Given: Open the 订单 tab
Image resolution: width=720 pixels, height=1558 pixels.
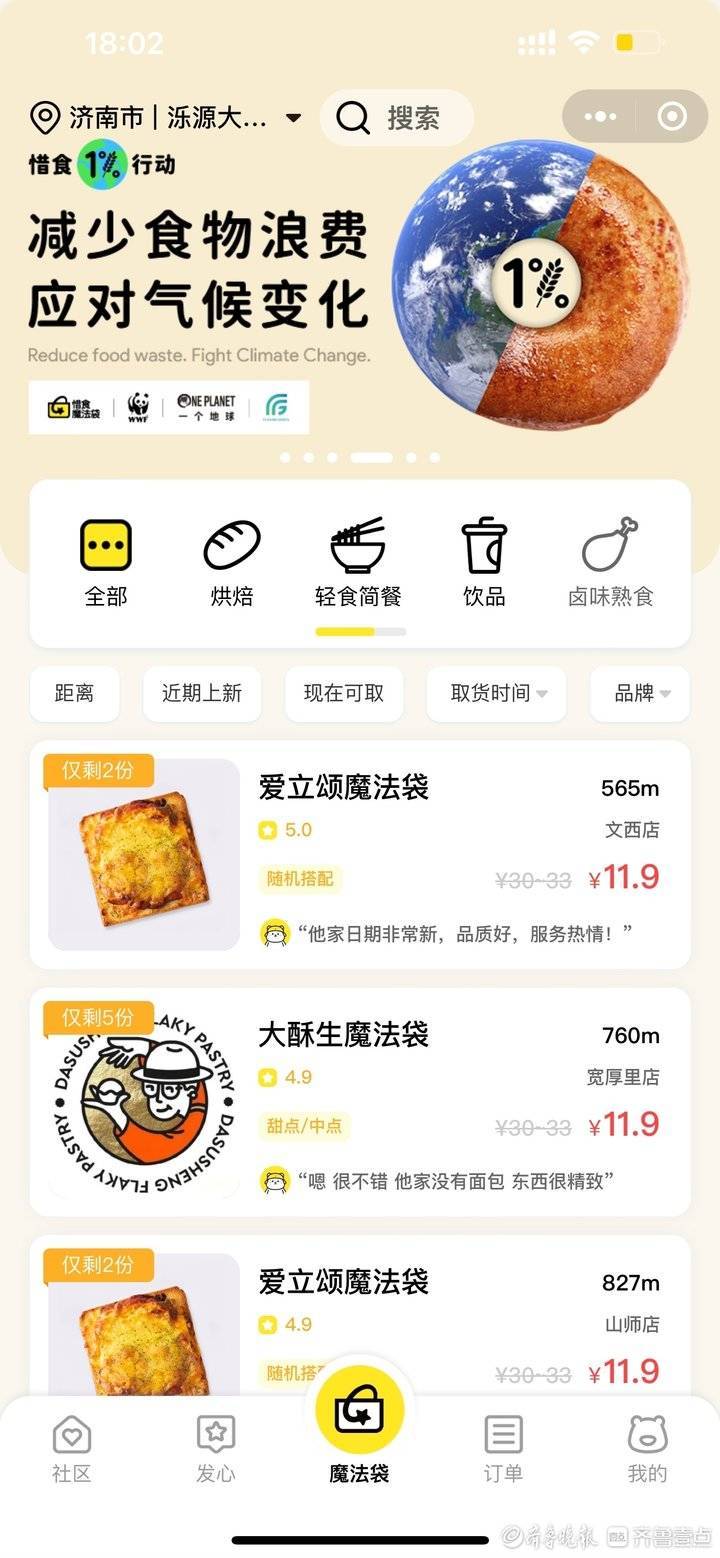Looking at the screenshot, I should [x=503, y=1448].
